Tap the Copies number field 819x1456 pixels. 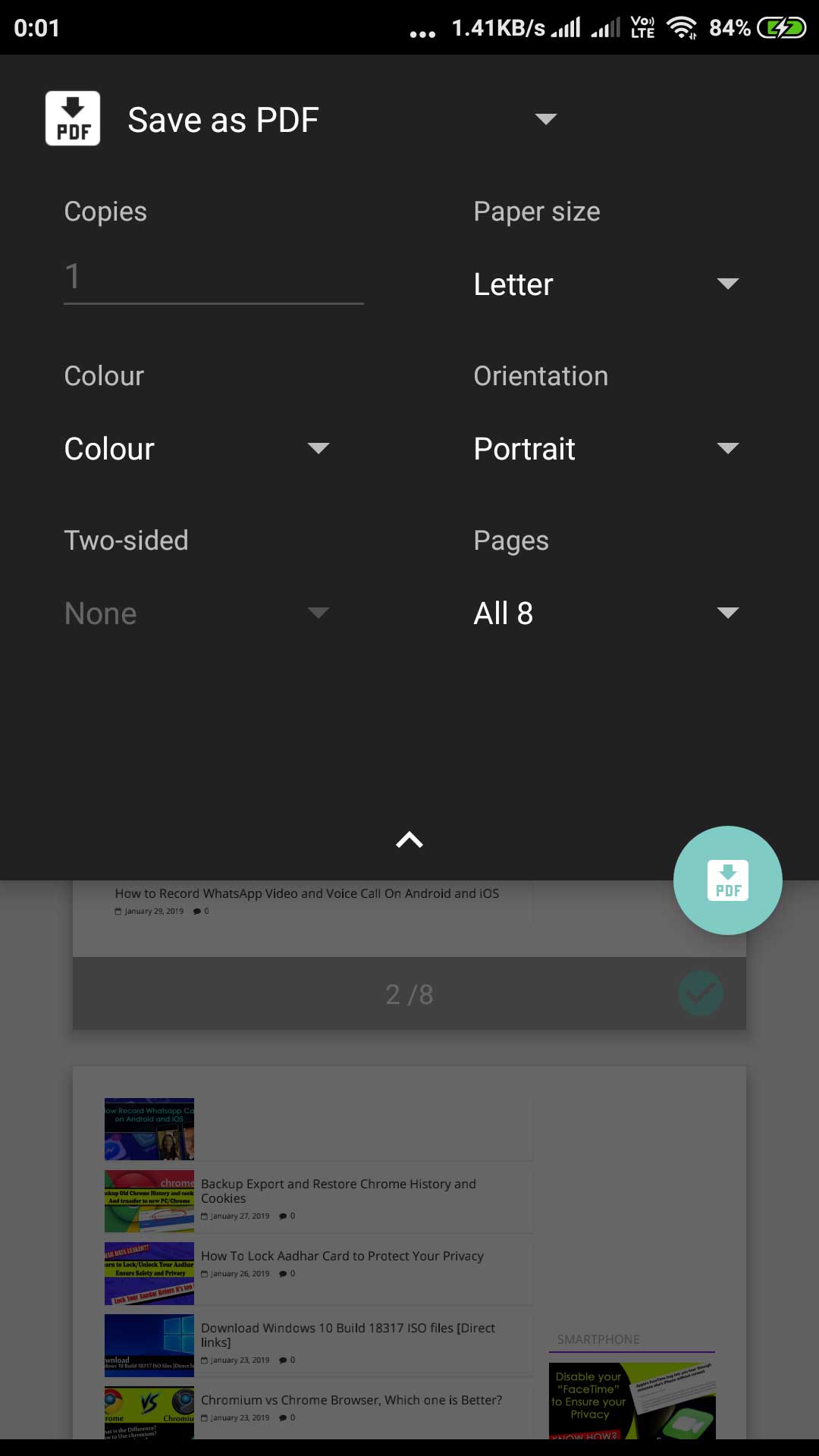[x=214, y=278]
